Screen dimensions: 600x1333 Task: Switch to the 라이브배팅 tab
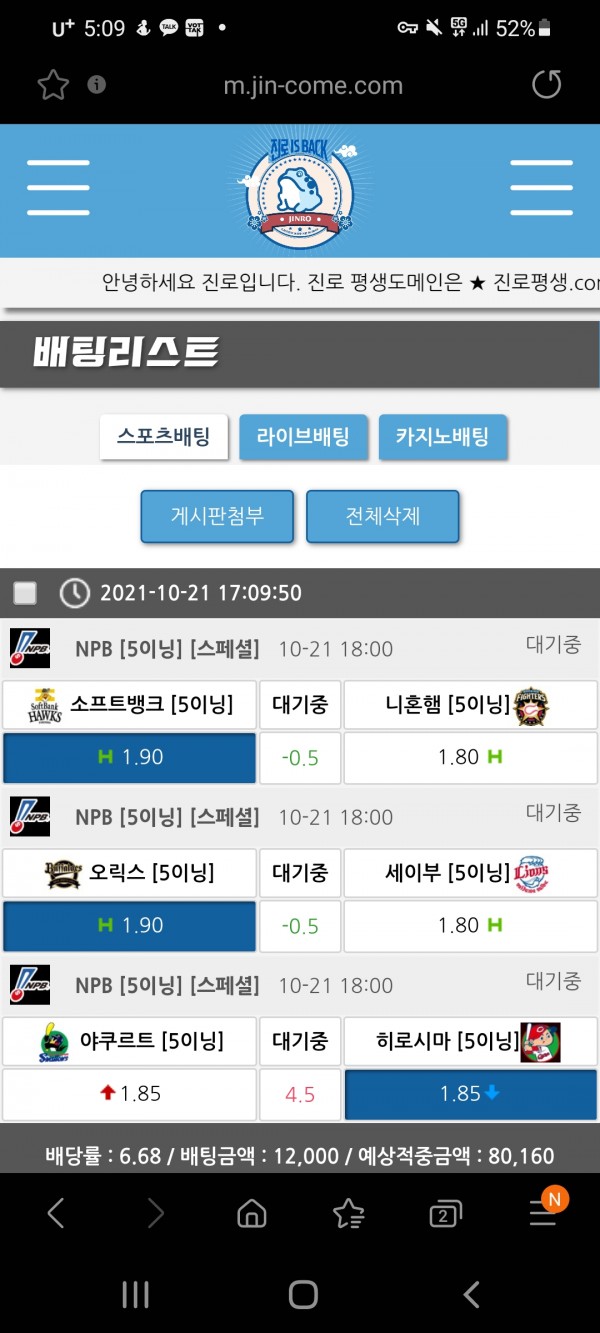click(x=303, y=437)
